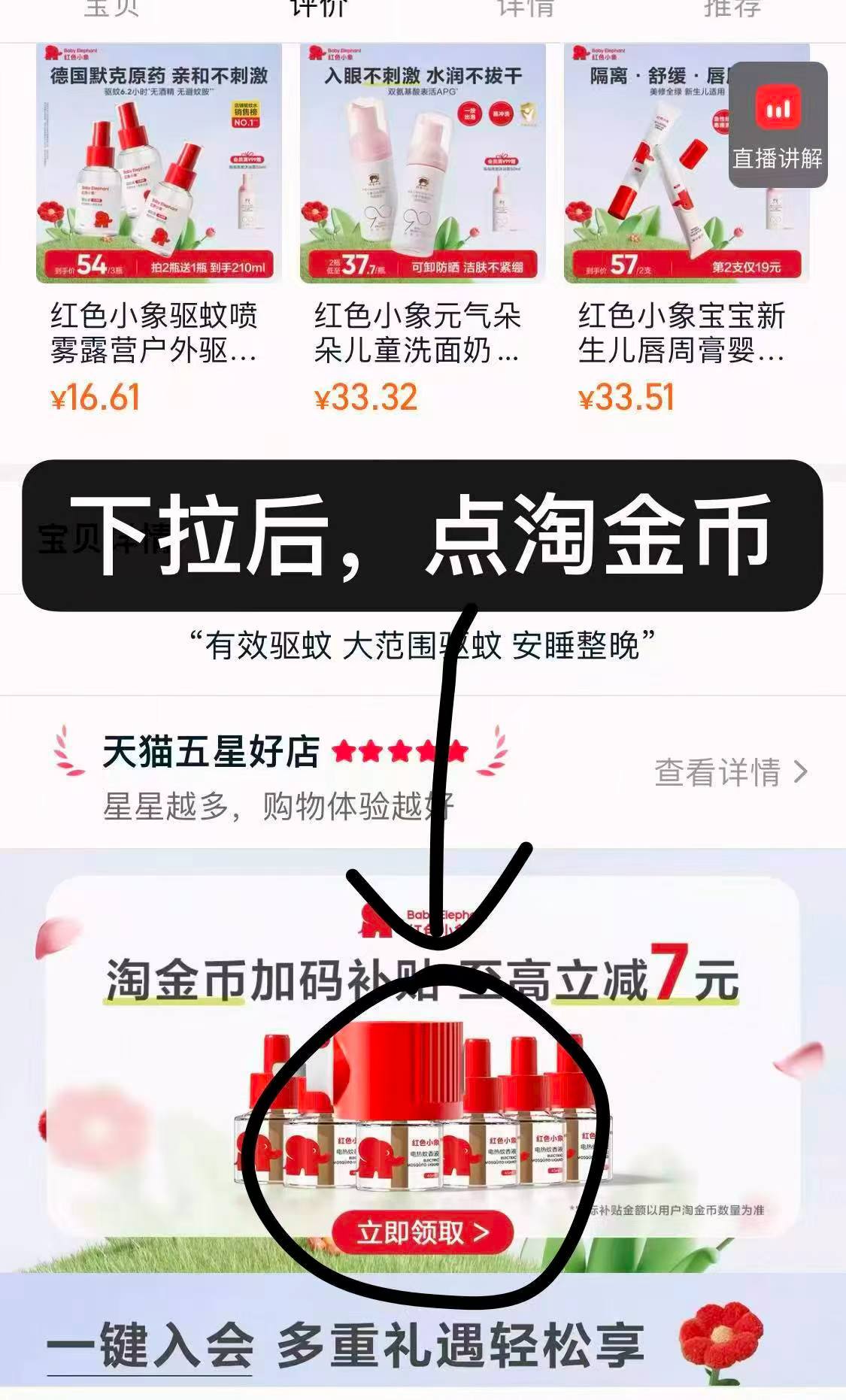Tap the 立即领取 button on the 淘金币 banner
Viewport: 846px width, 1400px height.
423,1232
